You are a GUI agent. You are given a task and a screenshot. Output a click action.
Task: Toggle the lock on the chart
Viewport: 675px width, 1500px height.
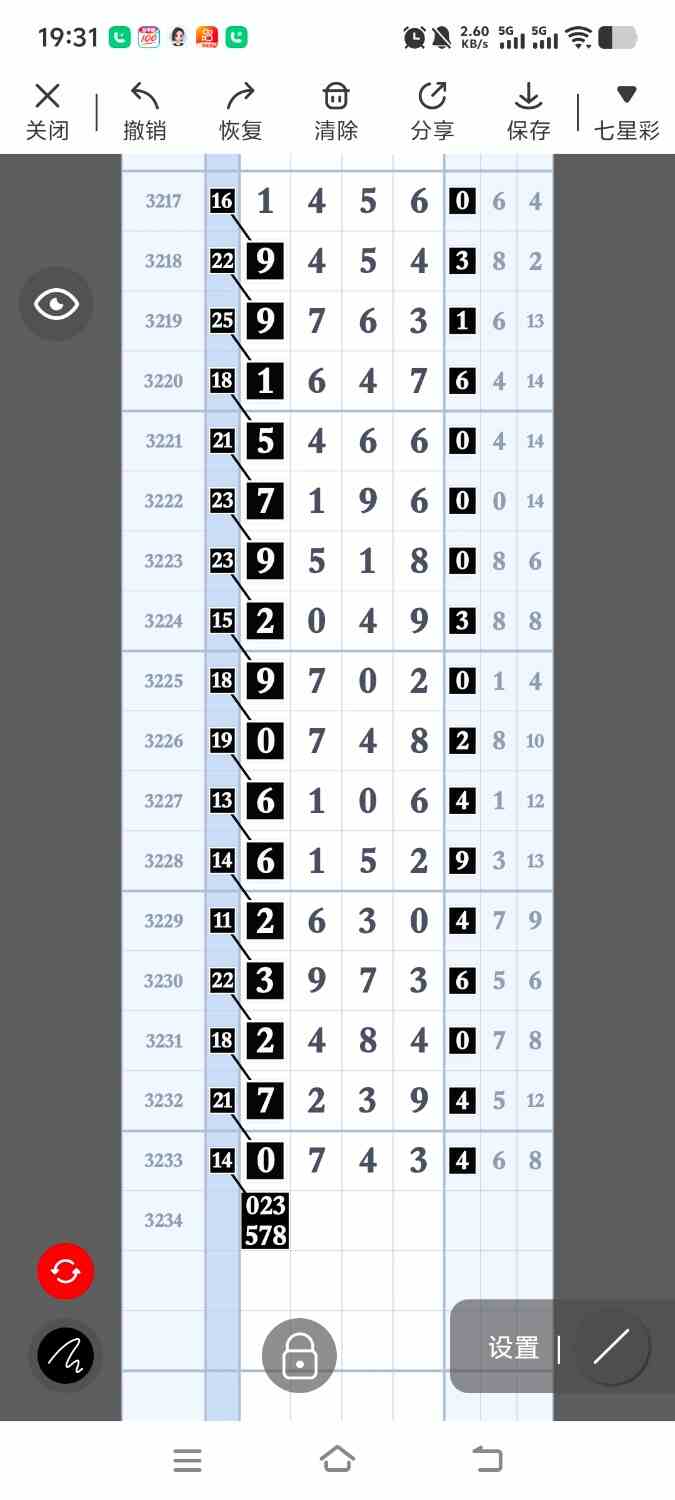[299, 1356]
